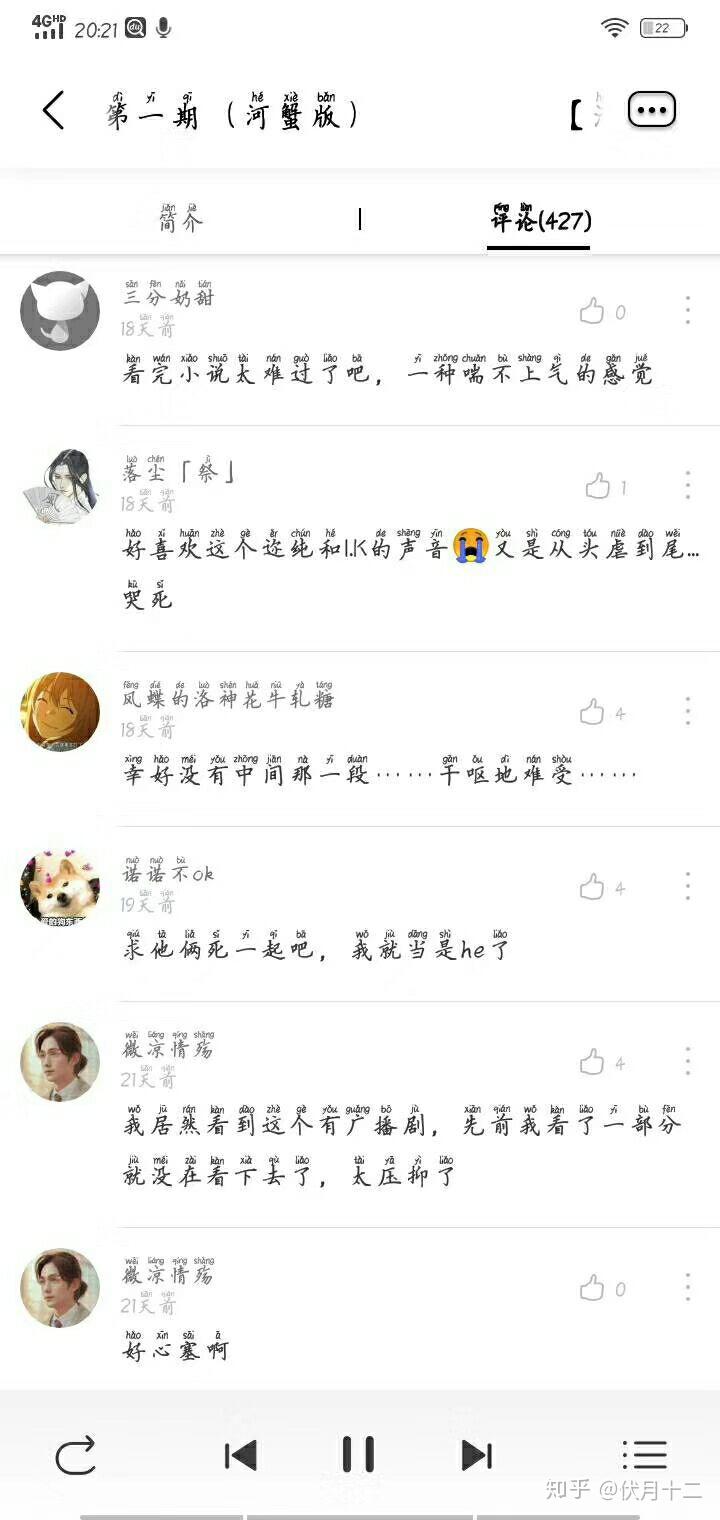Toggle the loop playback mode
Viewport: 720px width, 1520px height.
point(76,1455)
